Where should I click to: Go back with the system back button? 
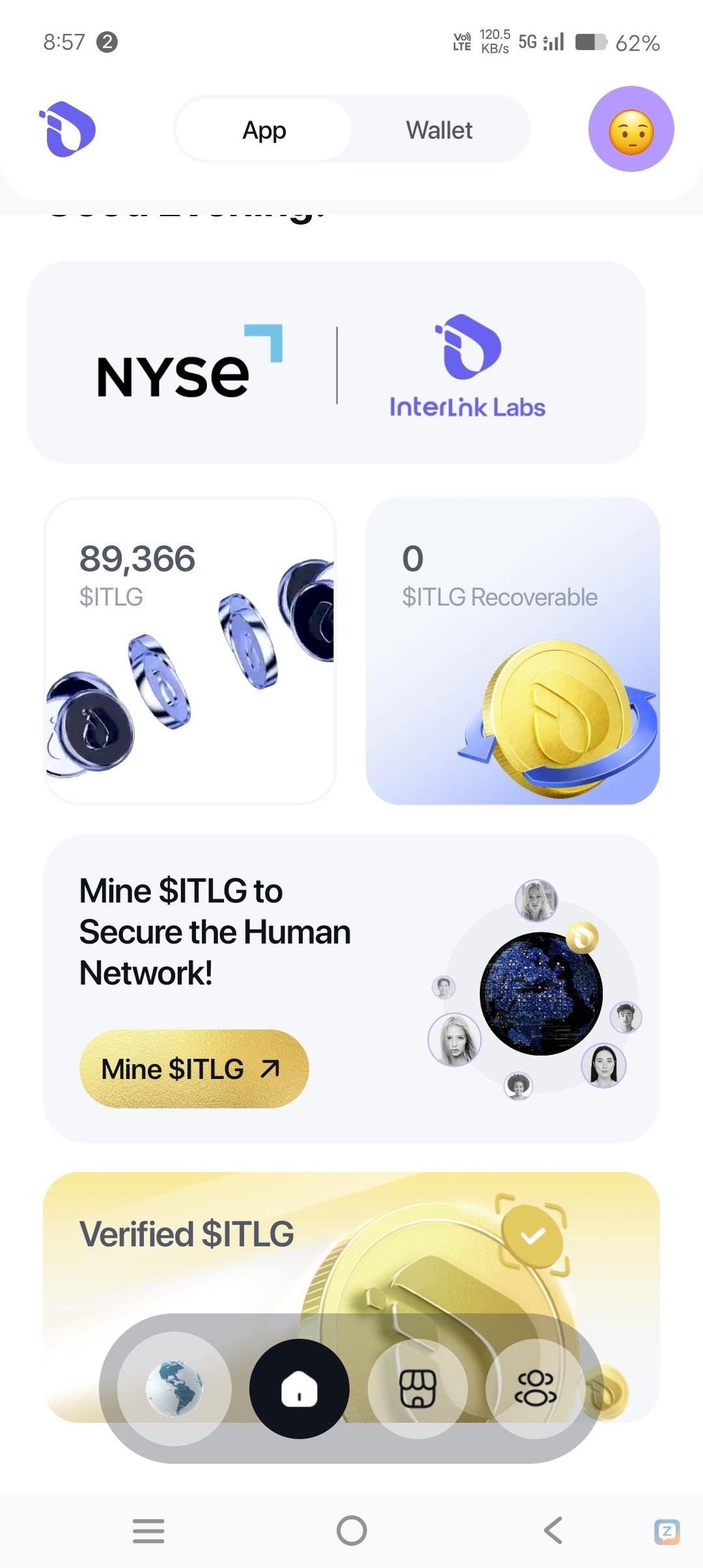553,1530
